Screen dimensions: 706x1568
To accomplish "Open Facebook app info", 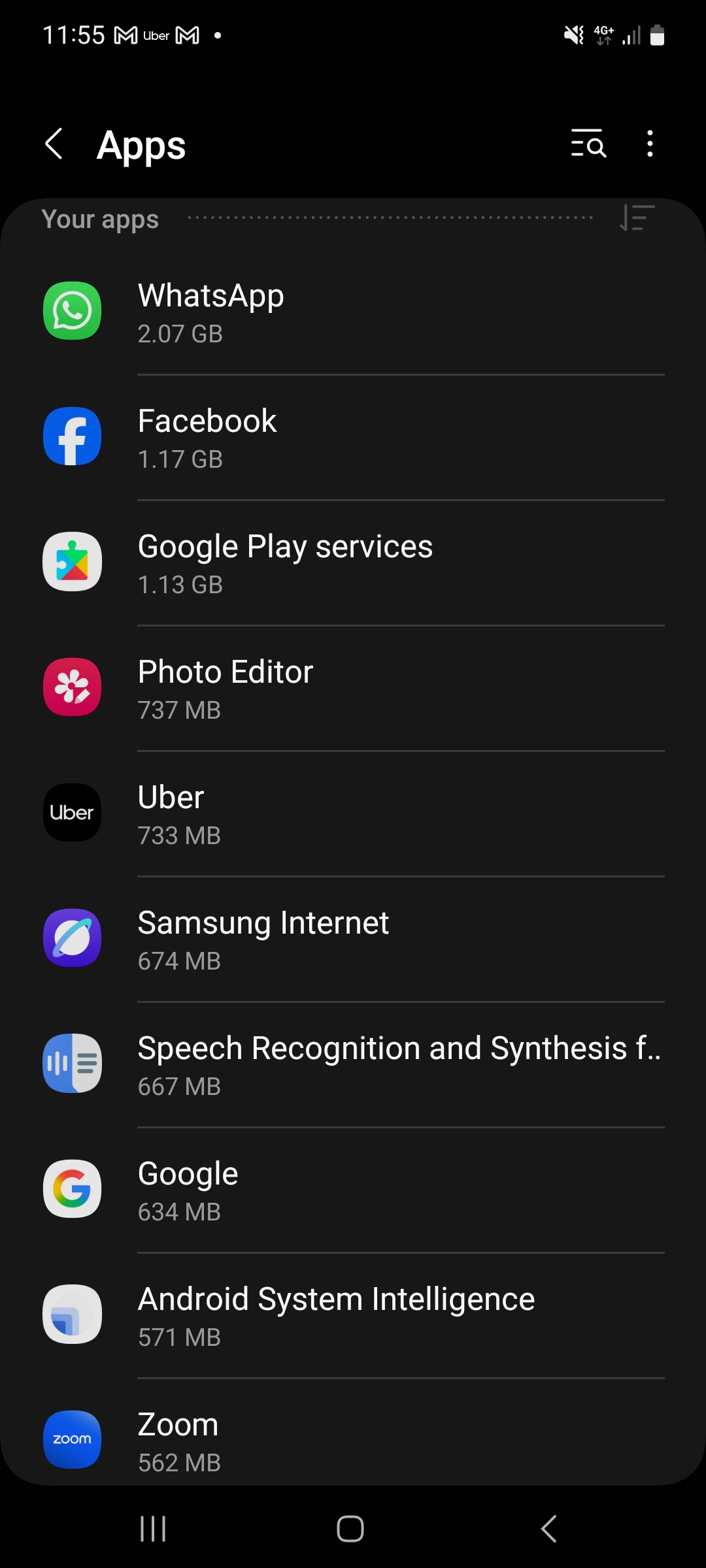I will click(353, 437).
